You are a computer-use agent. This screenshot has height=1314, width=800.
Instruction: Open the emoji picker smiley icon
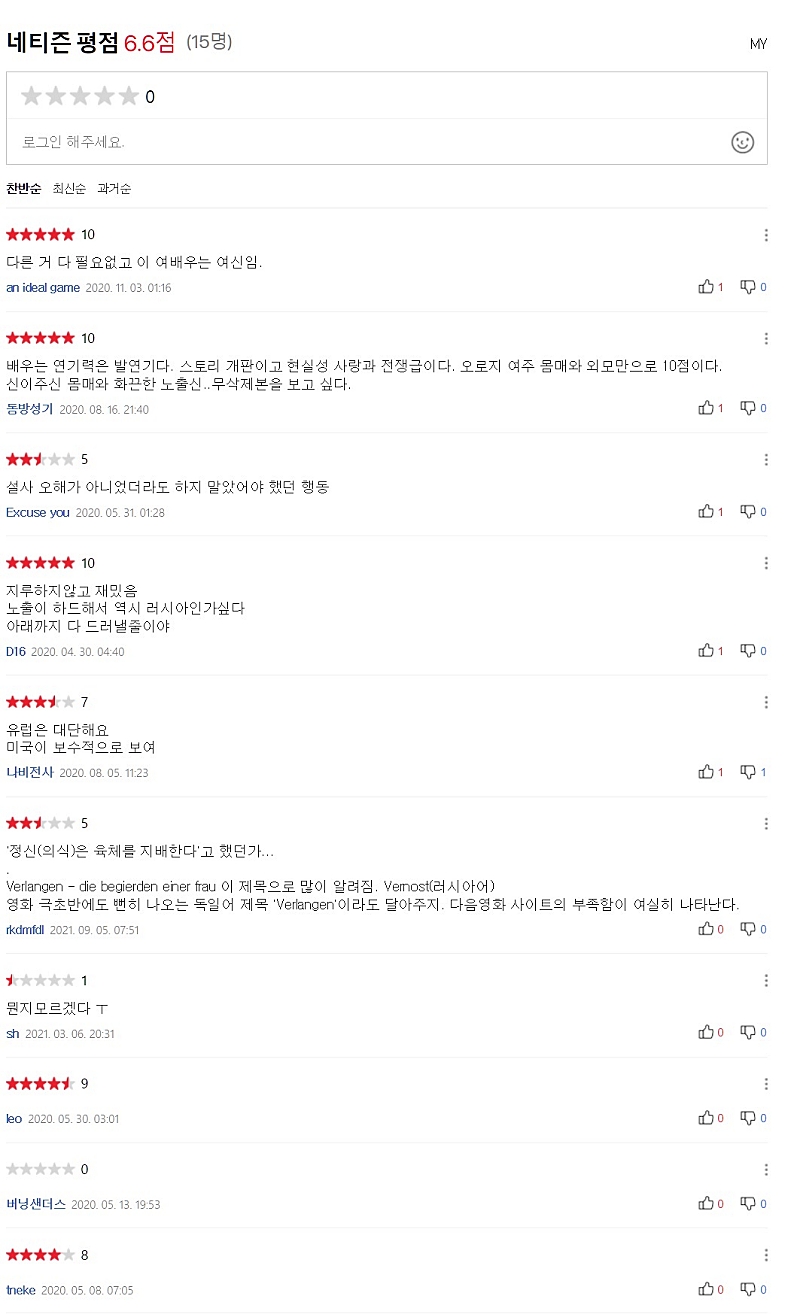tap(742, 142)
